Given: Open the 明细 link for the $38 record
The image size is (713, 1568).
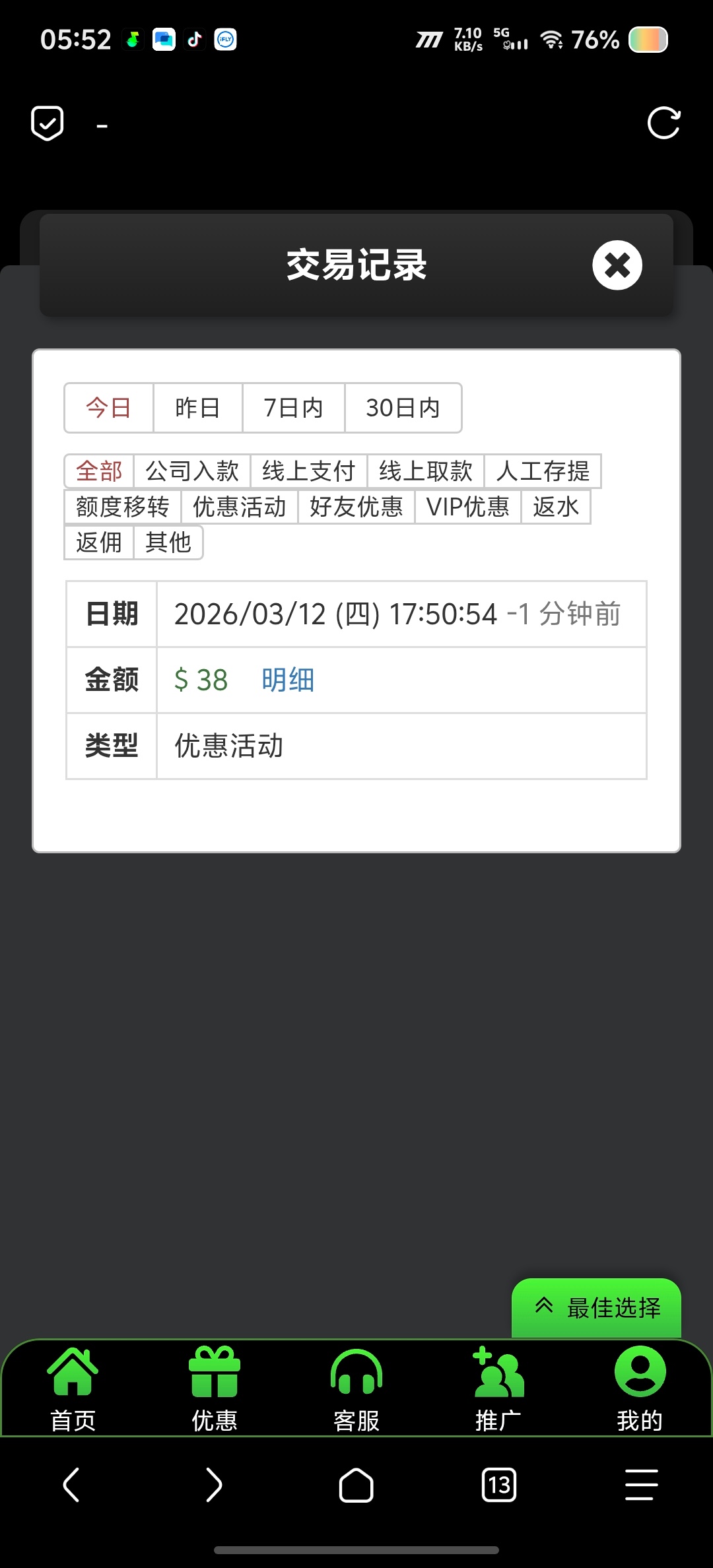Looking at the screenshot, I should (x=288, y=680).
